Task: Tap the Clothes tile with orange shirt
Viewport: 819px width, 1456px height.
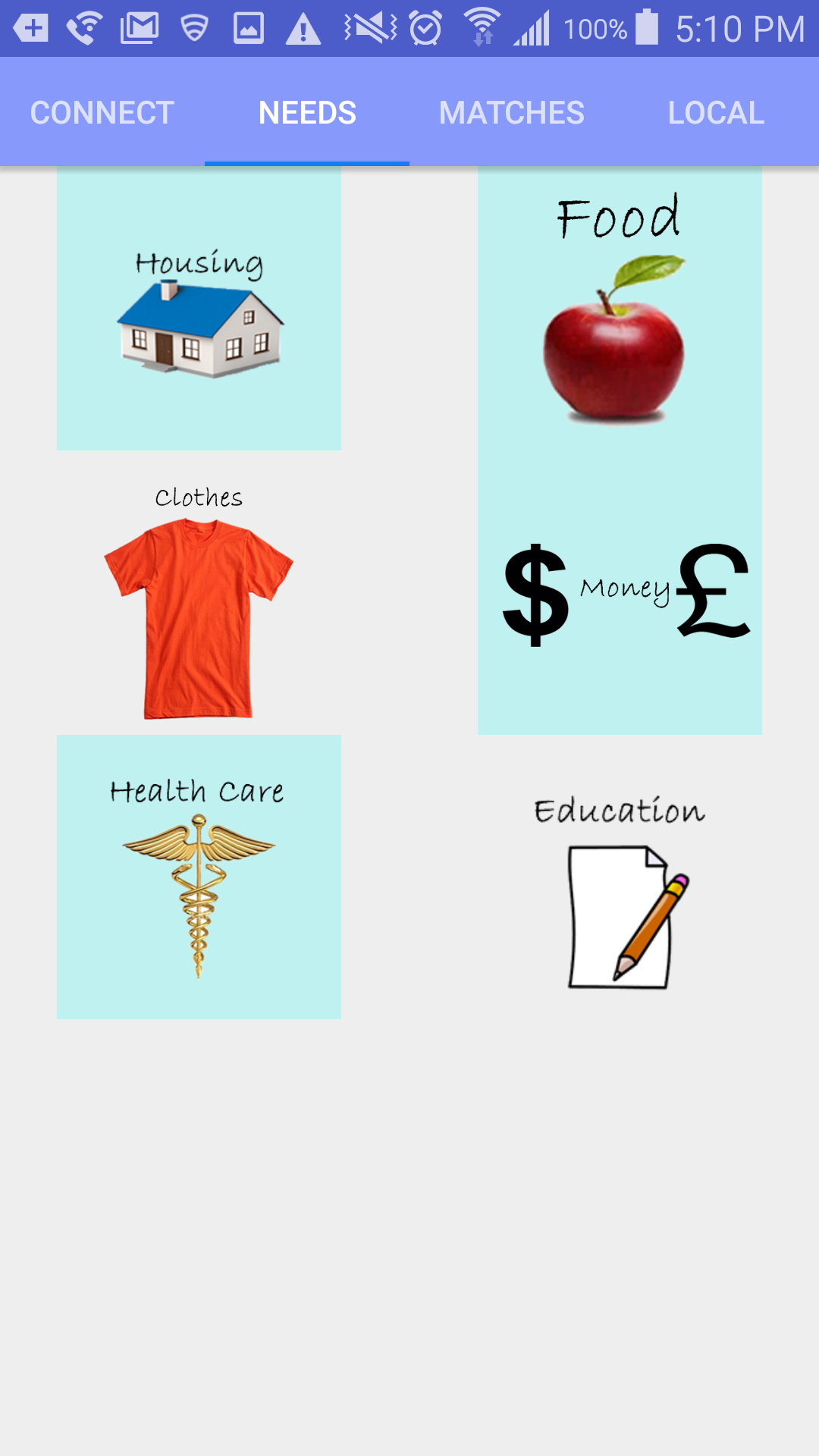Action: point(199,593)
